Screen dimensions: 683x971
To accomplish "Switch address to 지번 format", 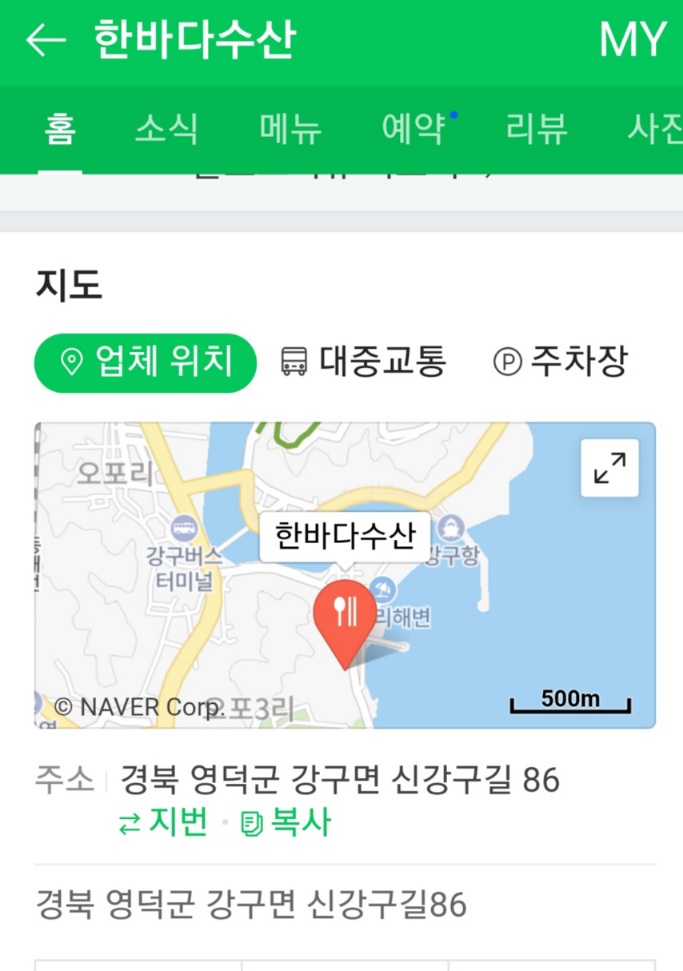I will (163, 822).
